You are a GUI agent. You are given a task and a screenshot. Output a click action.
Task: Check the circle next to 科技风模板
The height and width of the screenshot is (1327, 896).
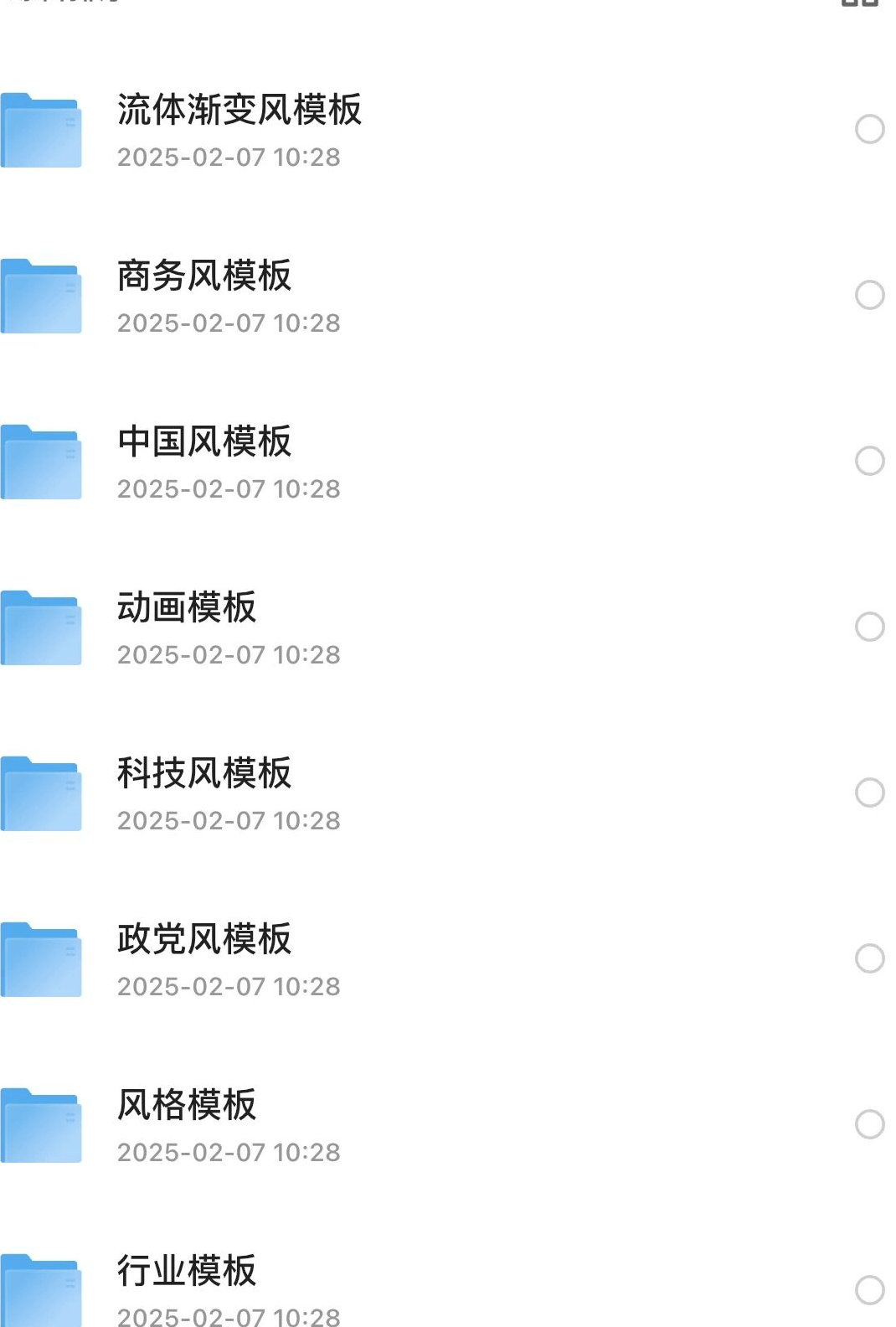click(869, 793)
